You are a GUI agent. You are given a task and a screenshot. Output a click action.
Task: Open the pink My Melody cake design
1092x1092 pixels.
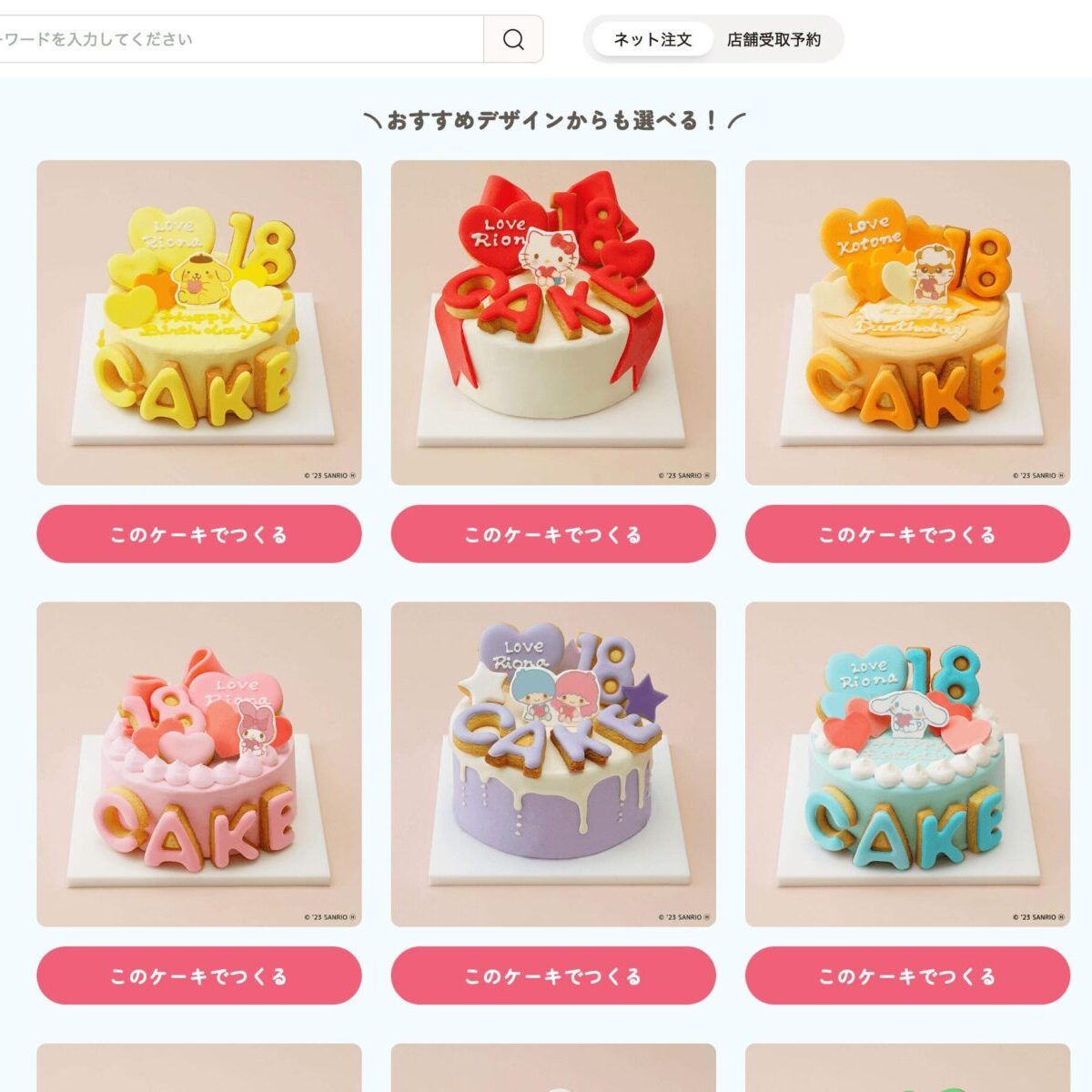(x=199, y=764)
